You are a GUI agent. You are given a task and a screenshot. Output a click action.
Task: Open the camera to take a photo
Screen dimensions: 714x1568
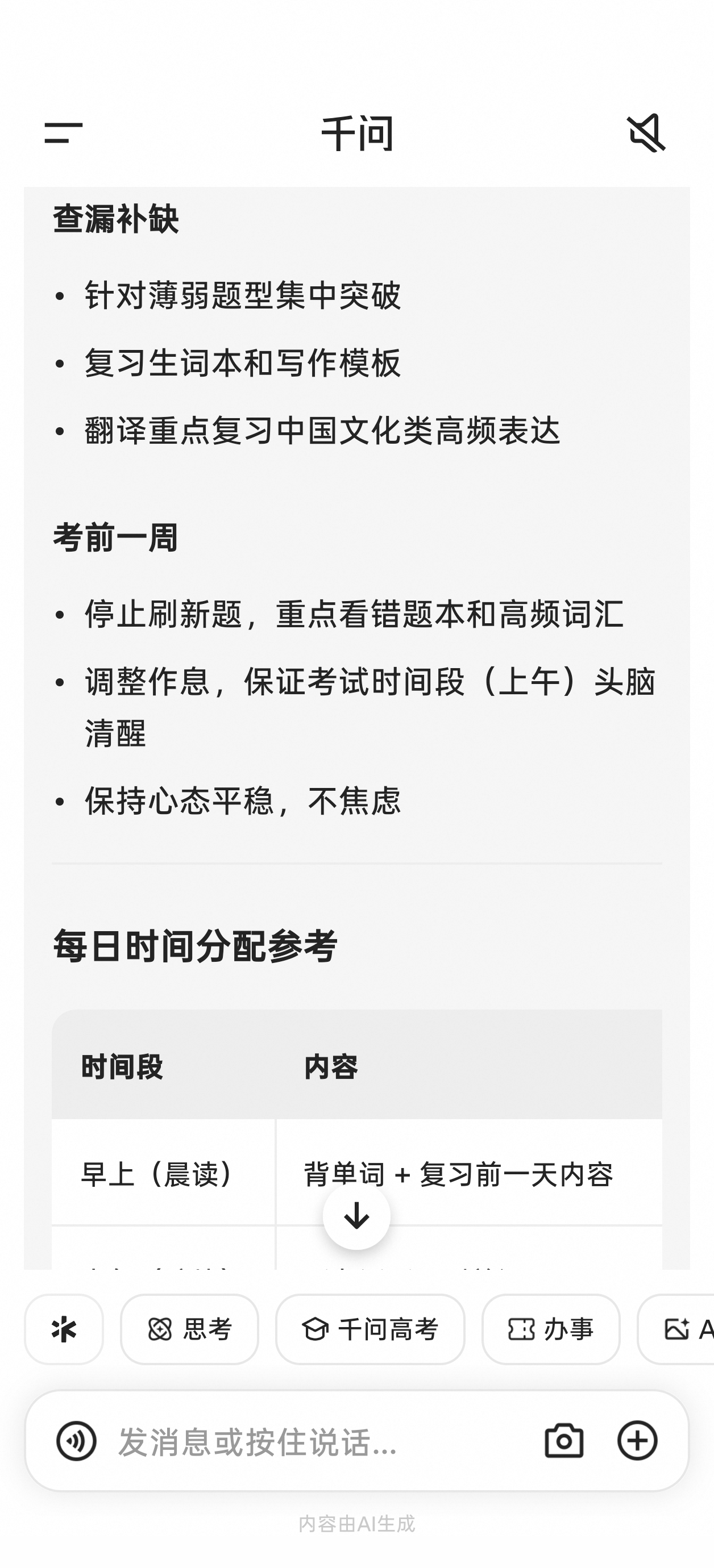click(x=564, y=1441)
